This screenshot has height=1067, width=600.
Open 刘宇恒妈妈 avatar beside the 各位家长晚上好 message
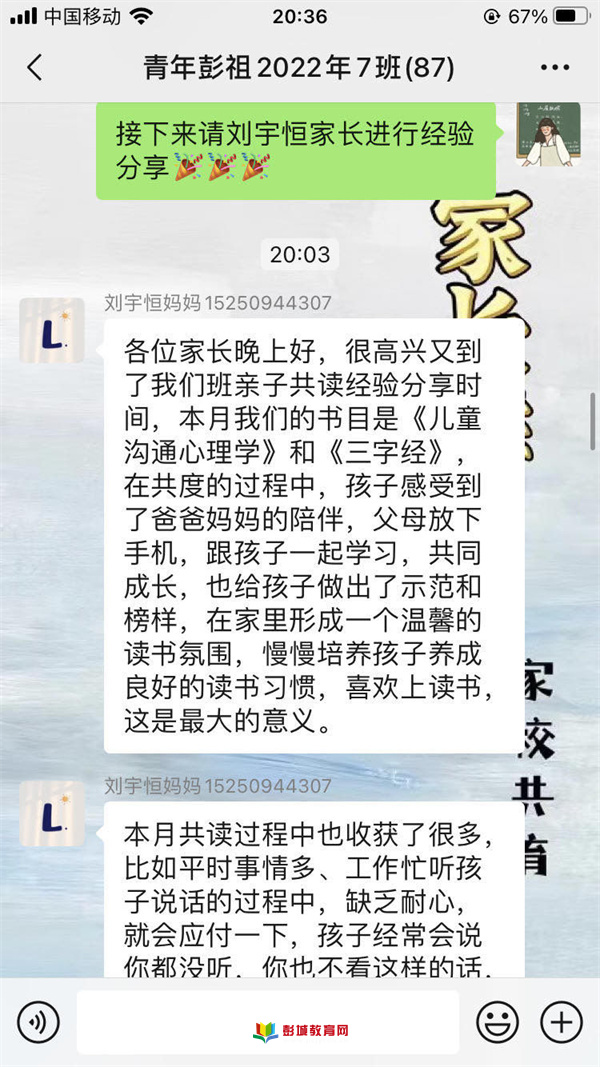[52, 329]
